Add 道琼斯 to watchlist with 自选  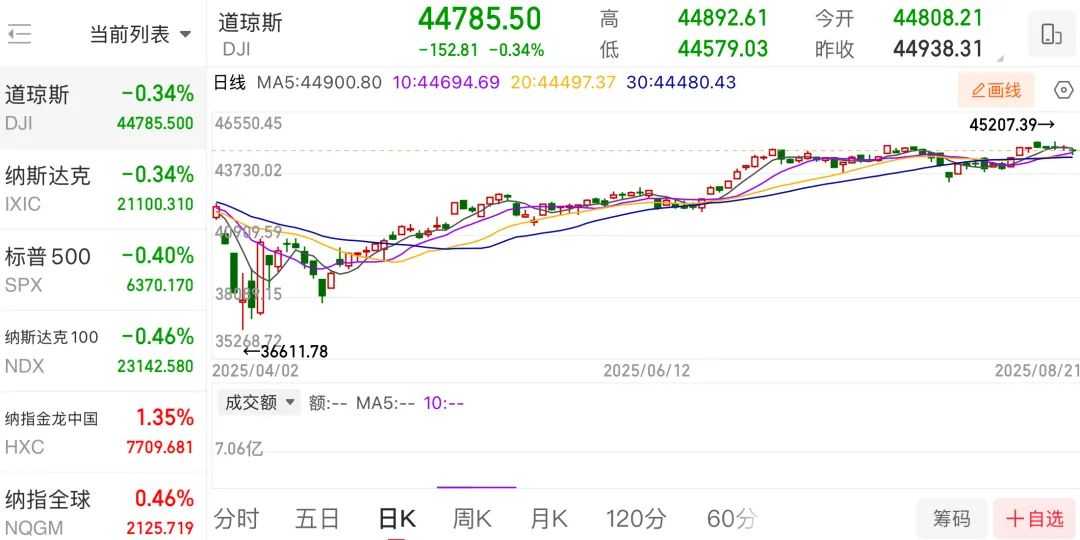pos(1035,518)
